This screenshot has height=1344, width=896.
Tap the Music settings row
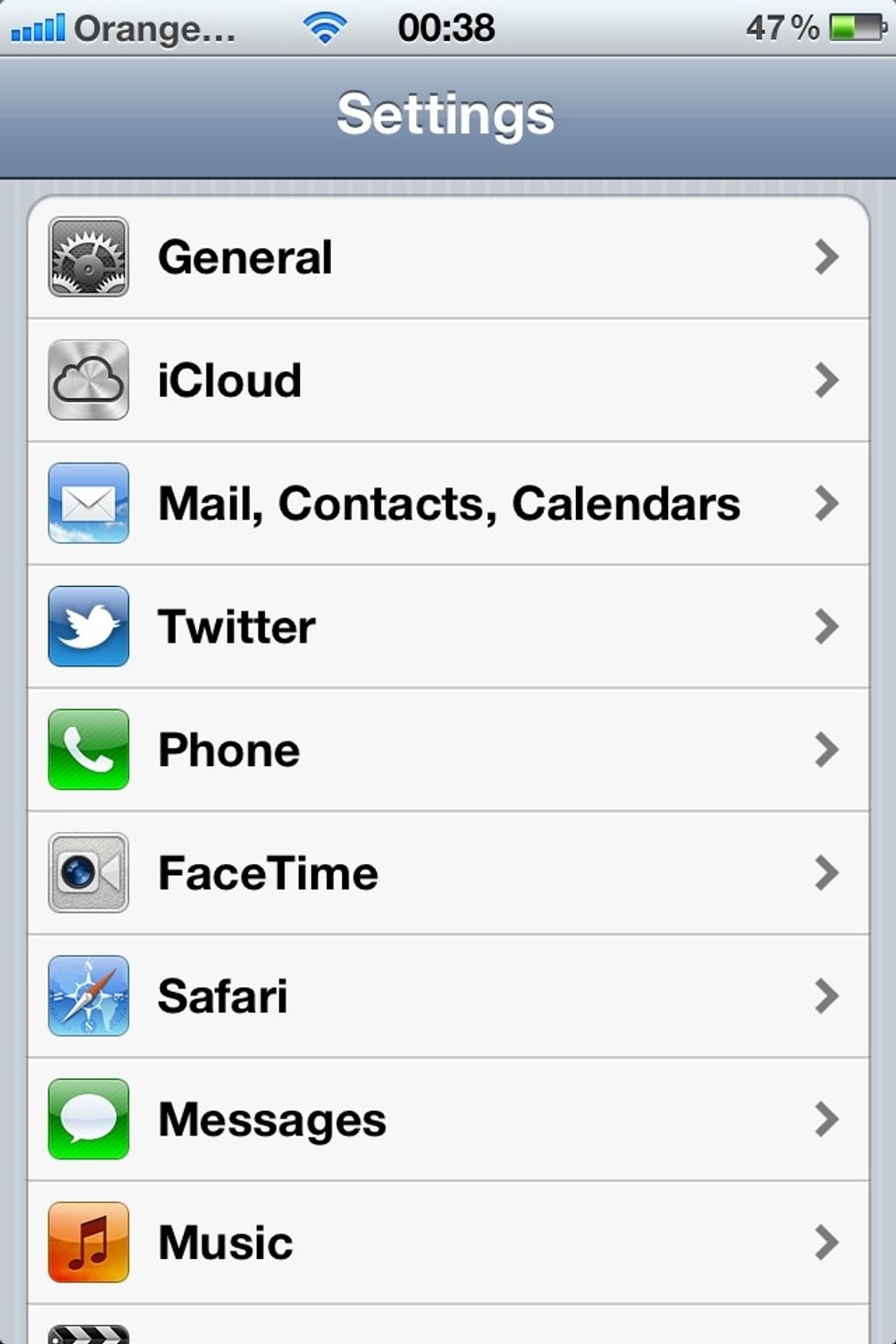click(447, 1243)
